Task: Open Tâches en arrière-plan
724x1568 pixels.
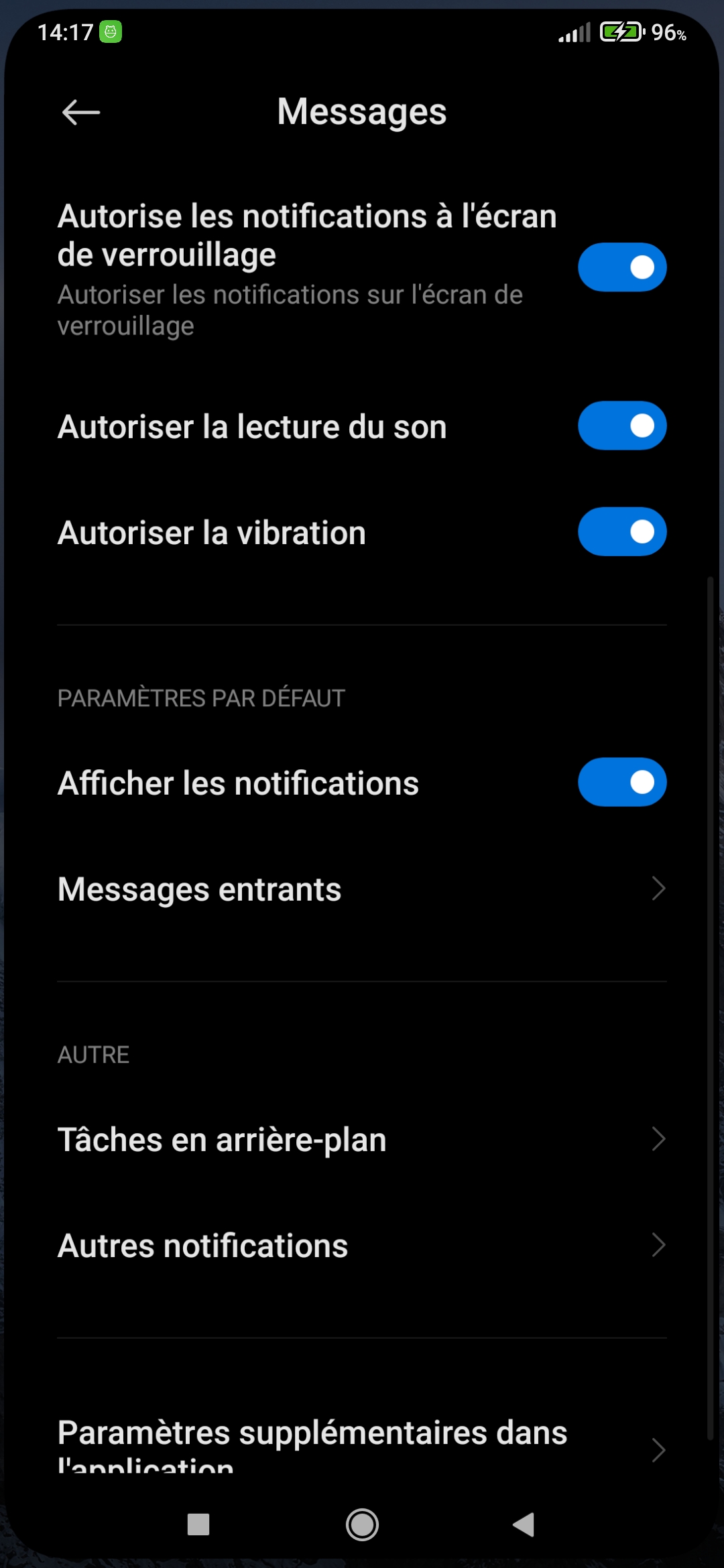Action: pos(362,1139)
